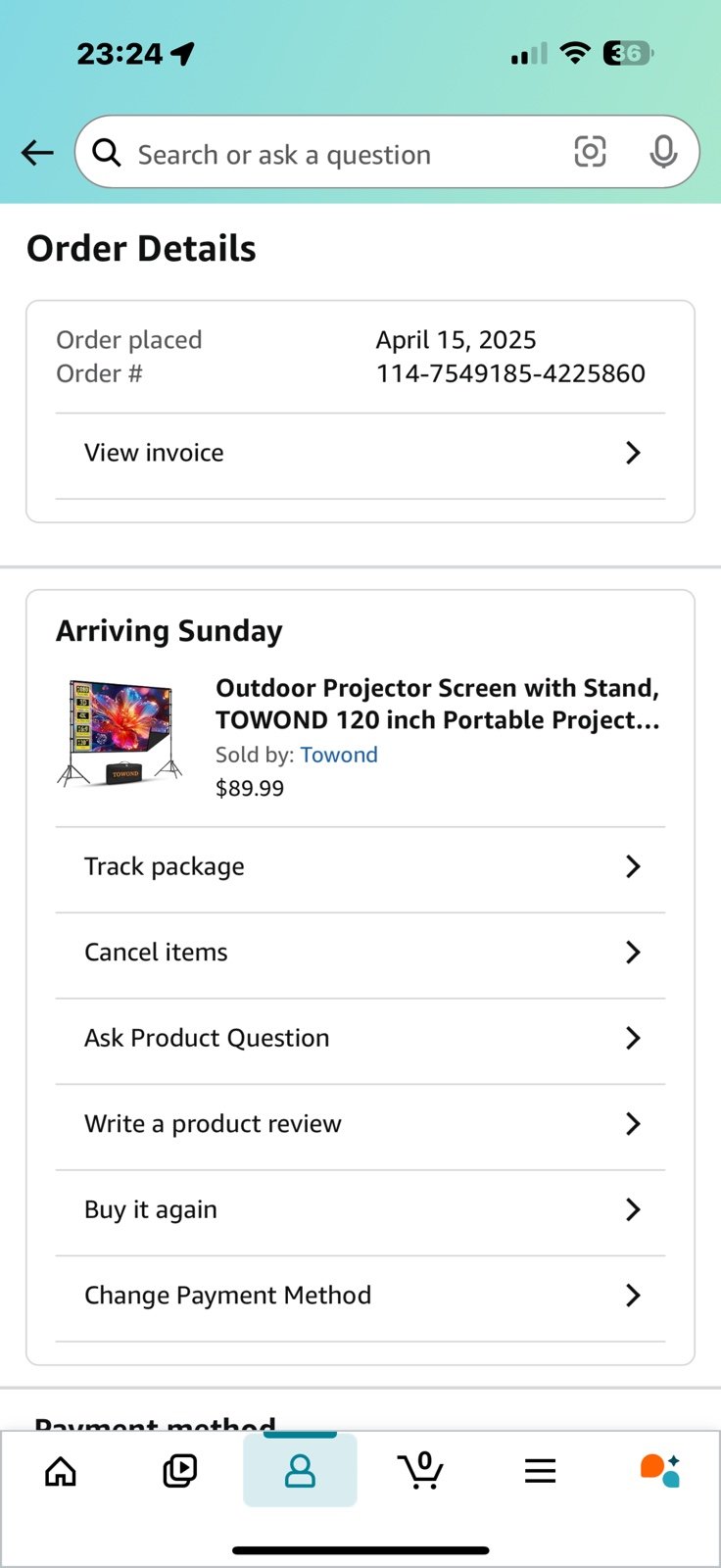This screenshot has width=721, height=1568.
Task: Open the hamburger menu tab
Action: coord(540,1470)
